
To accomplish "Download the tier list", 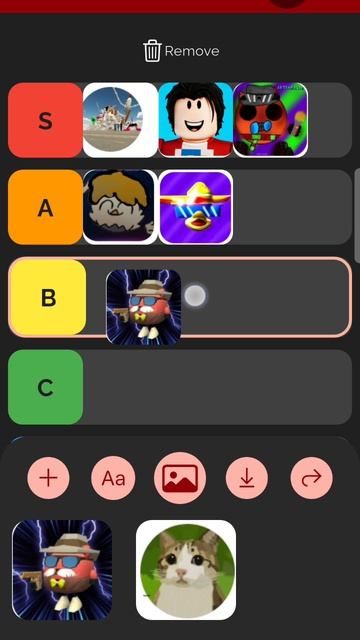I will click(247, 478).
